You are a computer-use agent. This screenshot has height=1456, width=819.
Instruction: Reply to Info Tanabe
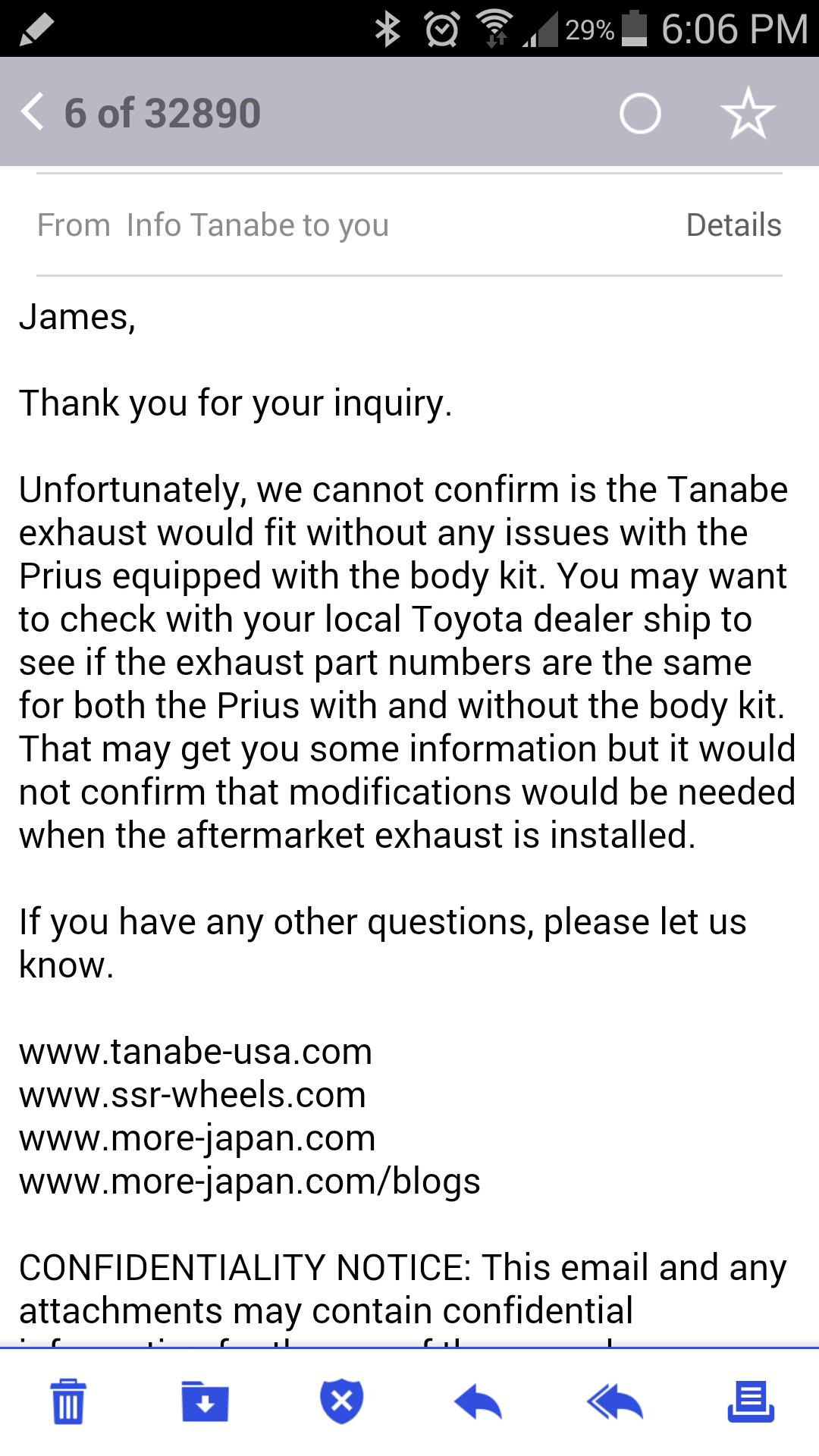pyautogui.click(x=478, y=1401)
